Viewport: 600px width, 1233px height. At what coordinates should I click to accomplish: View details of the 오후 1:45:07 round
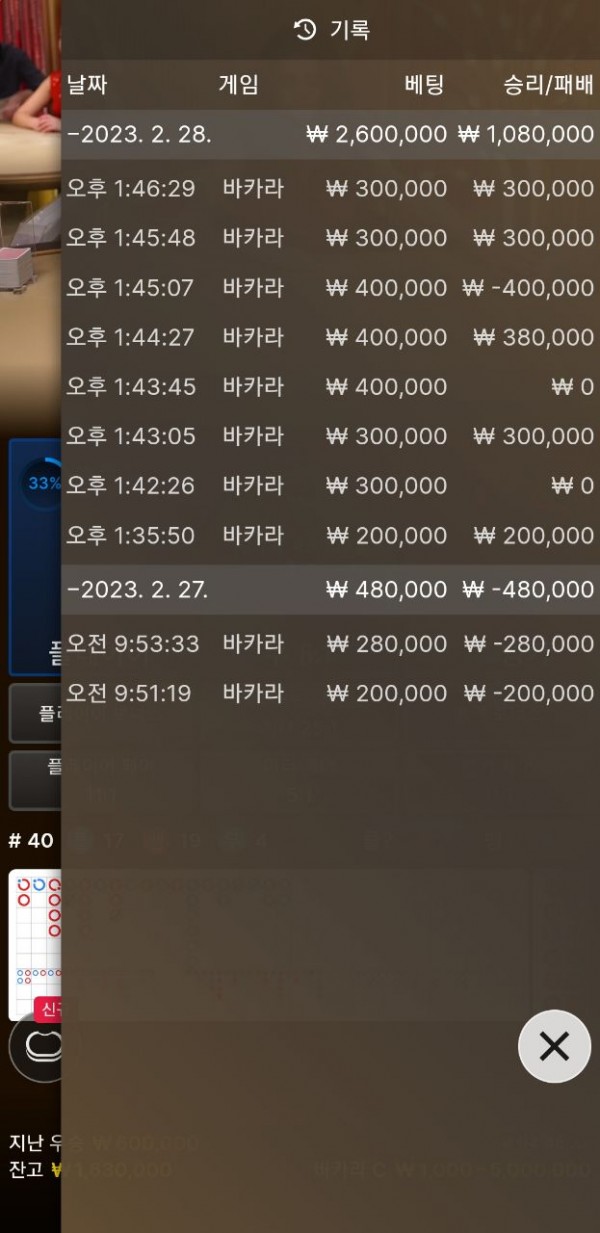(x=330, y=288)
